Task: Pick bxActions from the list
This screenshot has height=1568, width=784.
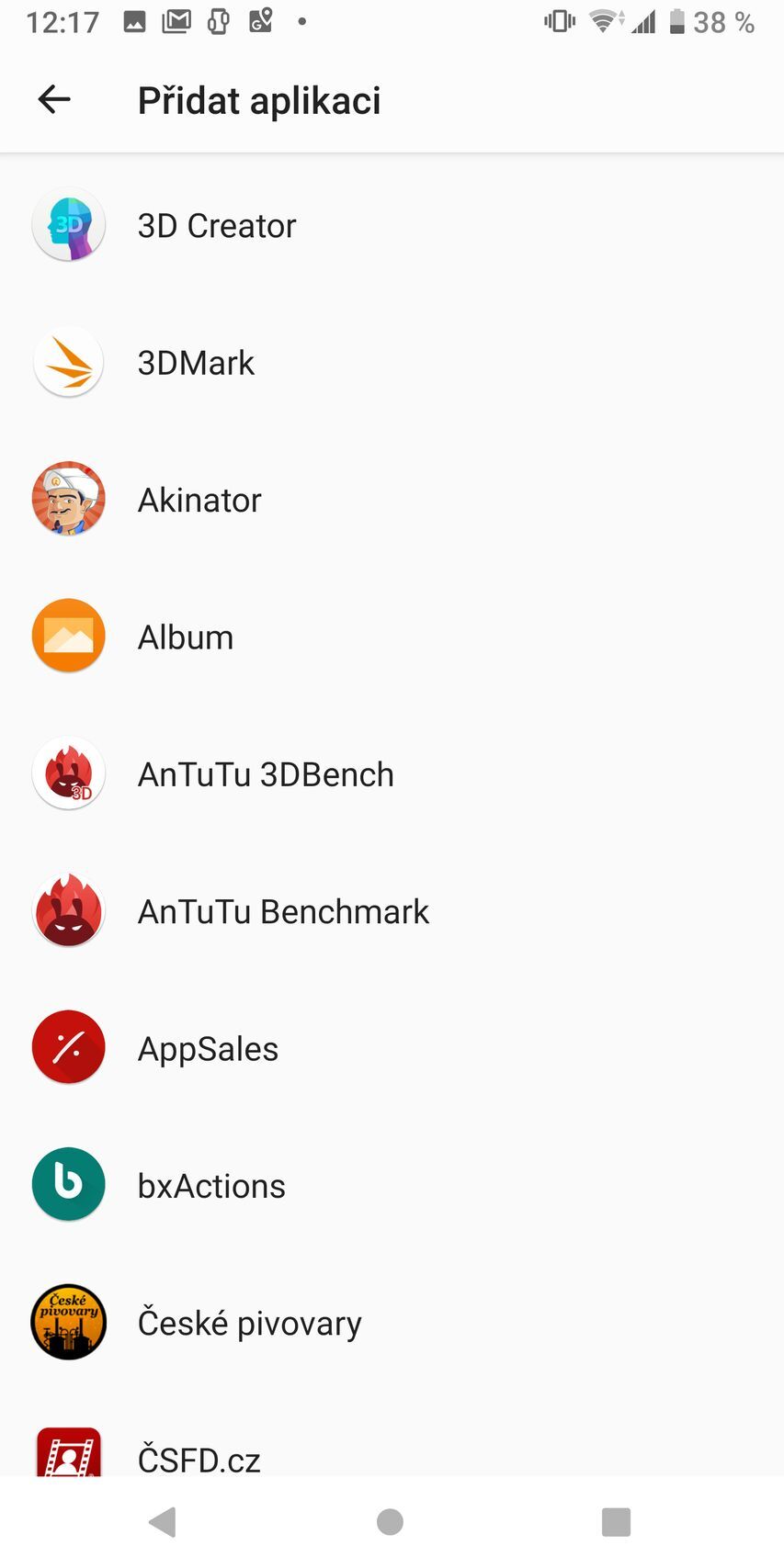Action: tap(211, 1186)
